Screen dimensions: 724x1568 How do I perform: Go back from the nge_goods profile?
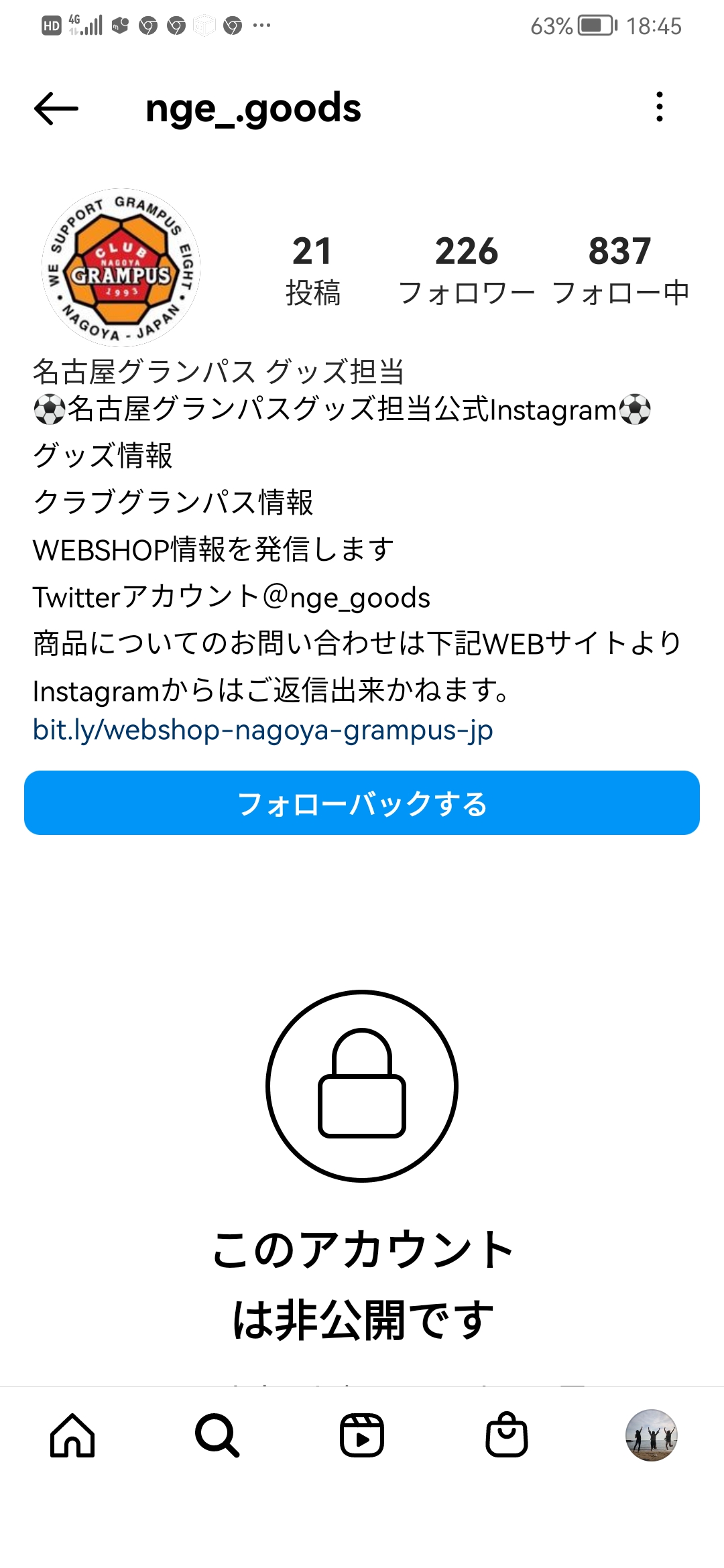(x=56, y=108)
